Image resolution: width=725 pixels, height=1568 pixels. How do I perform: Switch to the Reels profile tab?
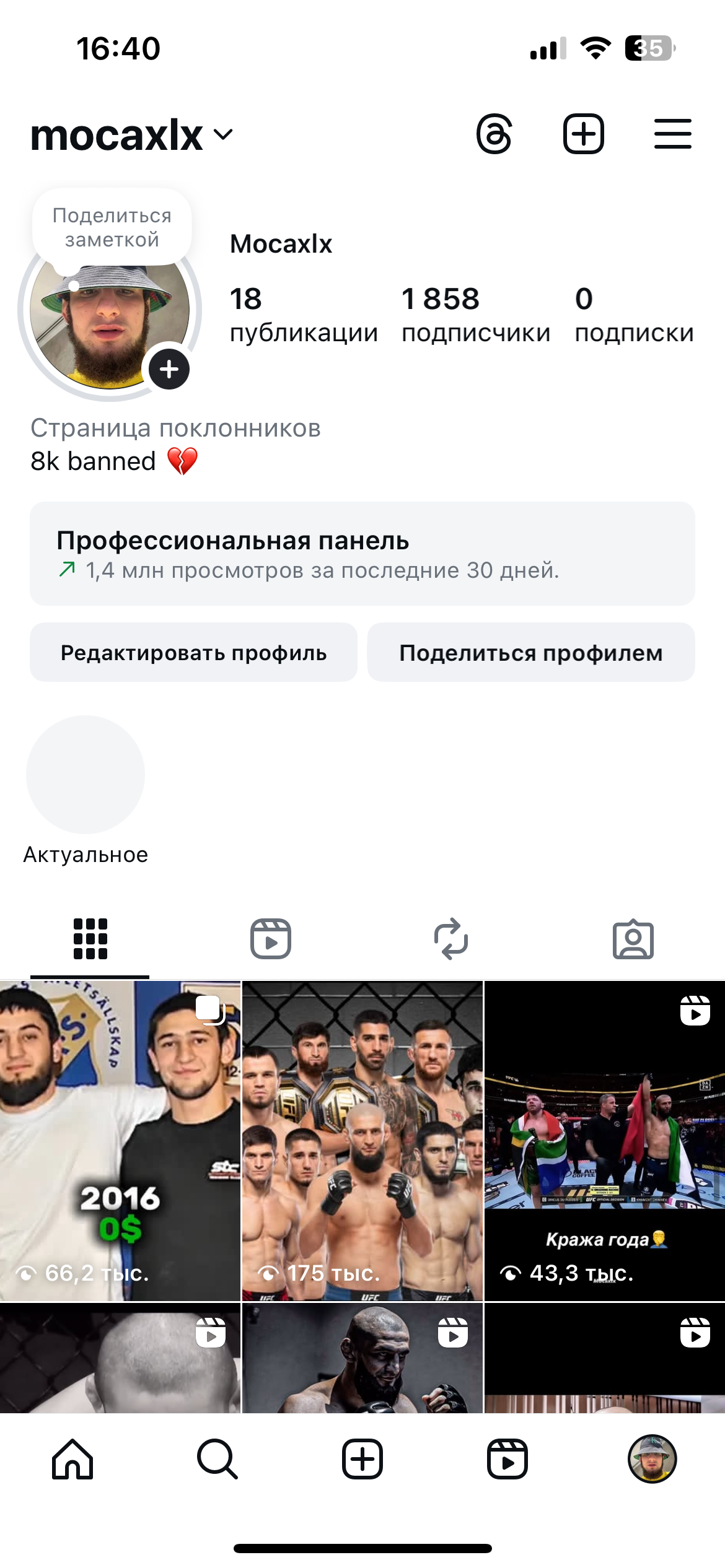coord(271,939)
